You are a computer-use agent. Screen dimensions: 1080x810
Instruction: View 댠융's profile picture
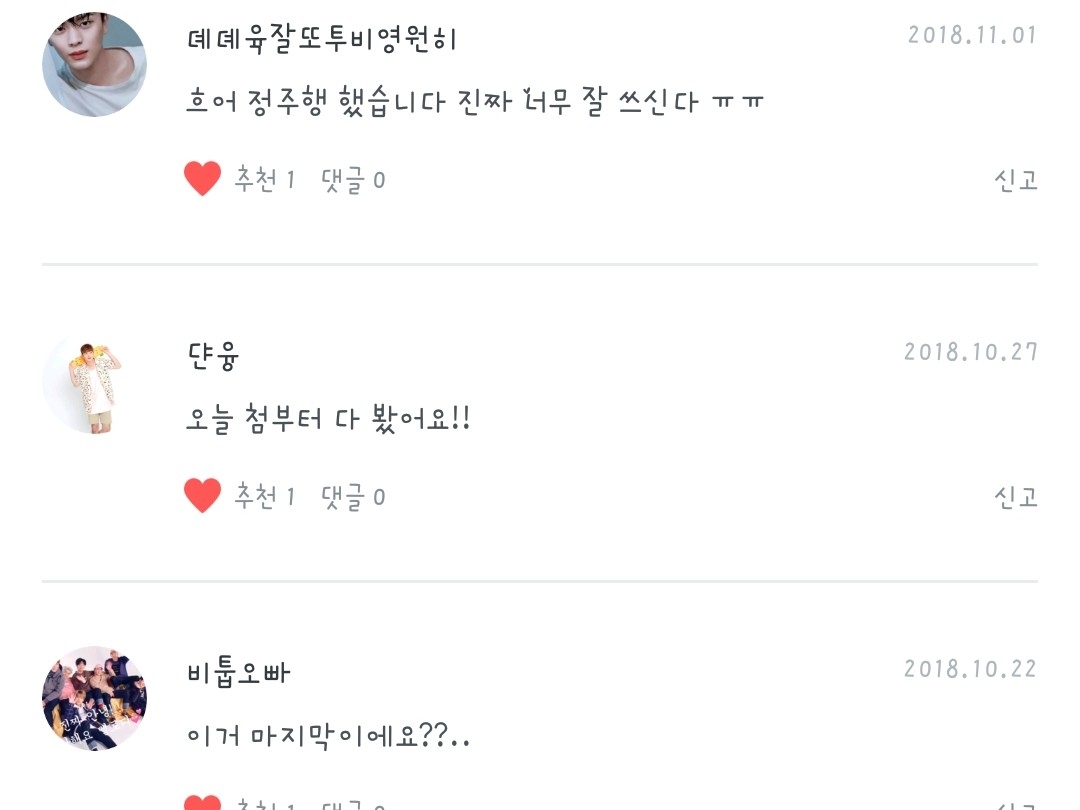[94, 383]
